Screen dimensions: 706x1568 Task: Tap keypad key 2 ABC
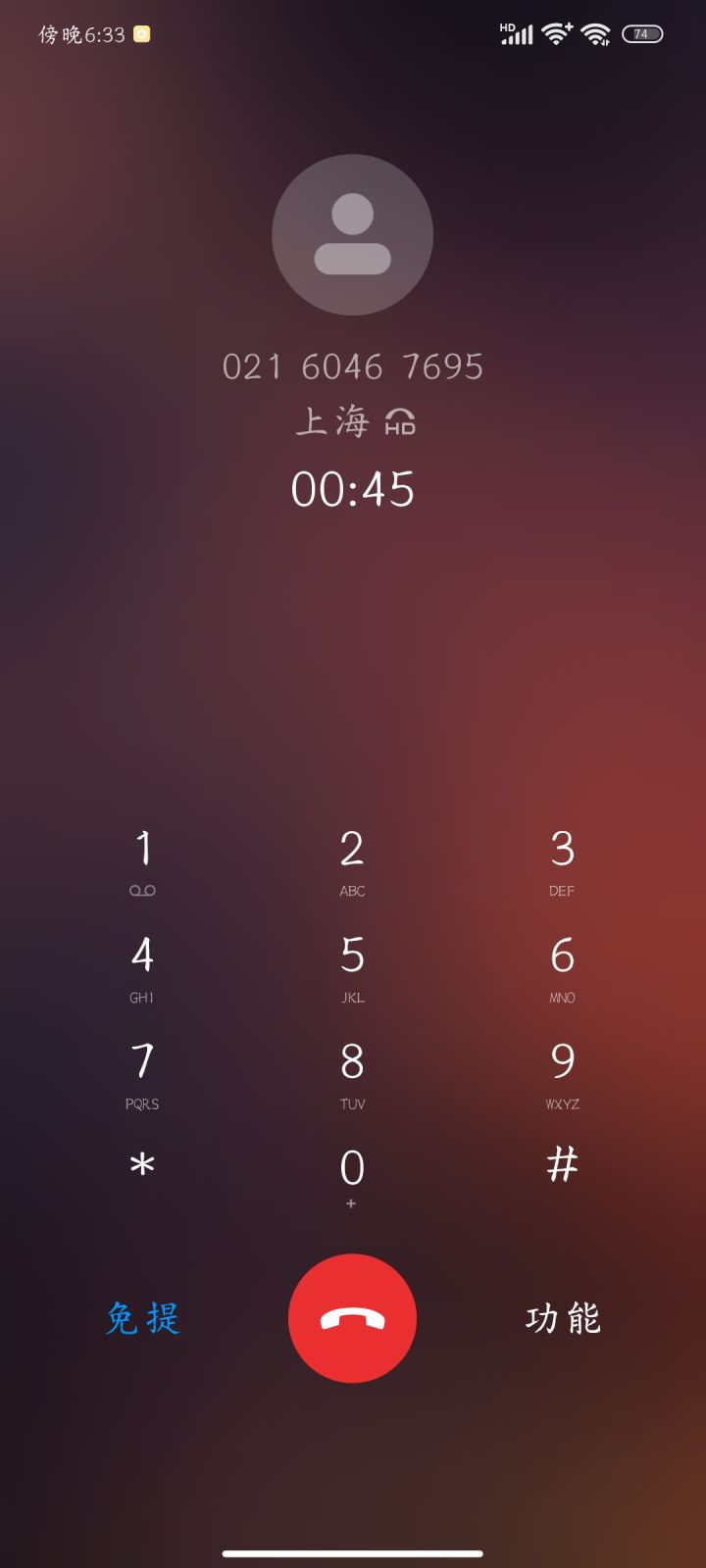pyautogui.click(x=352, y=862)
